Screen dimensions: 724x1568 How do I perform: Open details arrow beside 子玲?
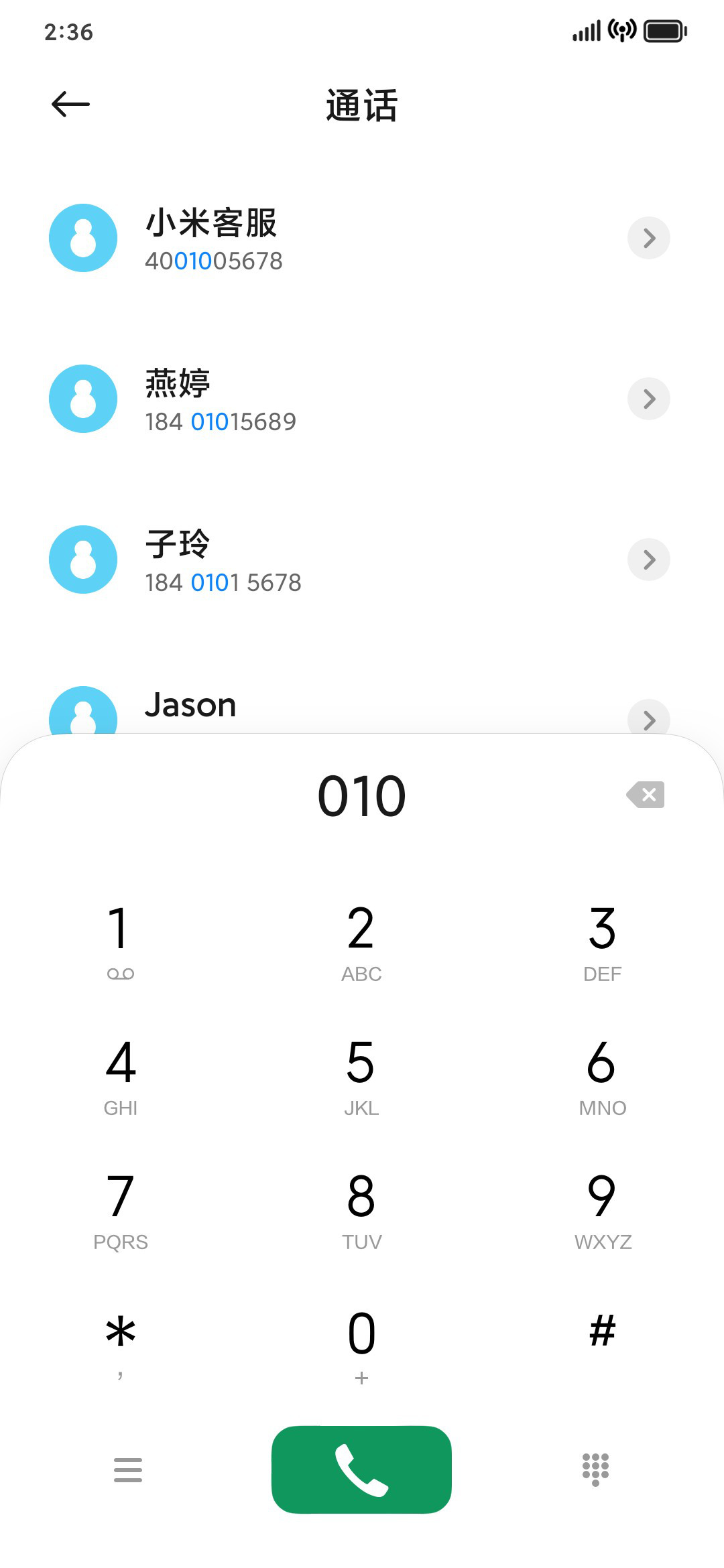[x=649, y=560]
